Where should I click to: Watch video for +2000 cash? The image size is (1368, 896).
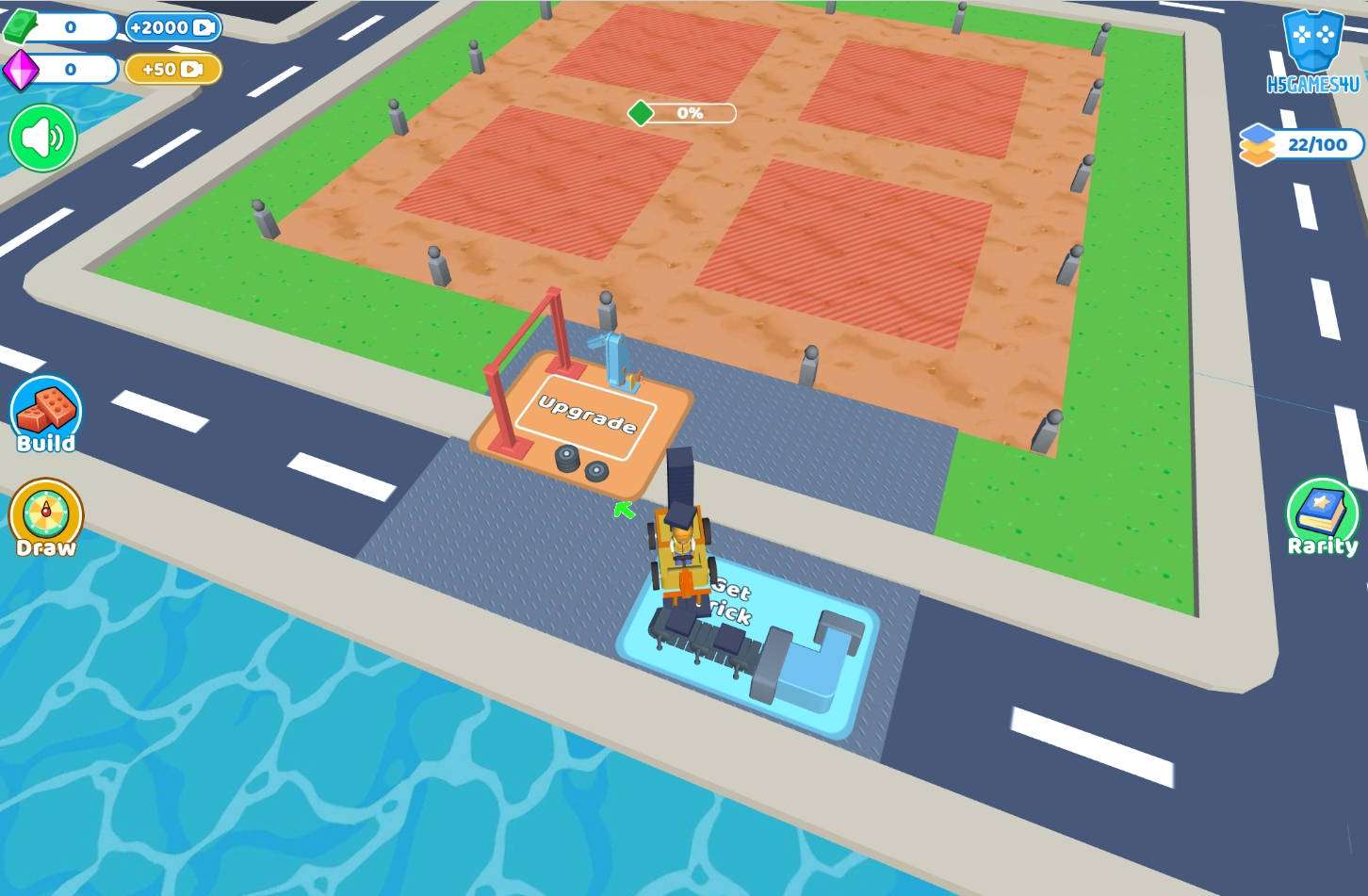(x=172, y=27)
